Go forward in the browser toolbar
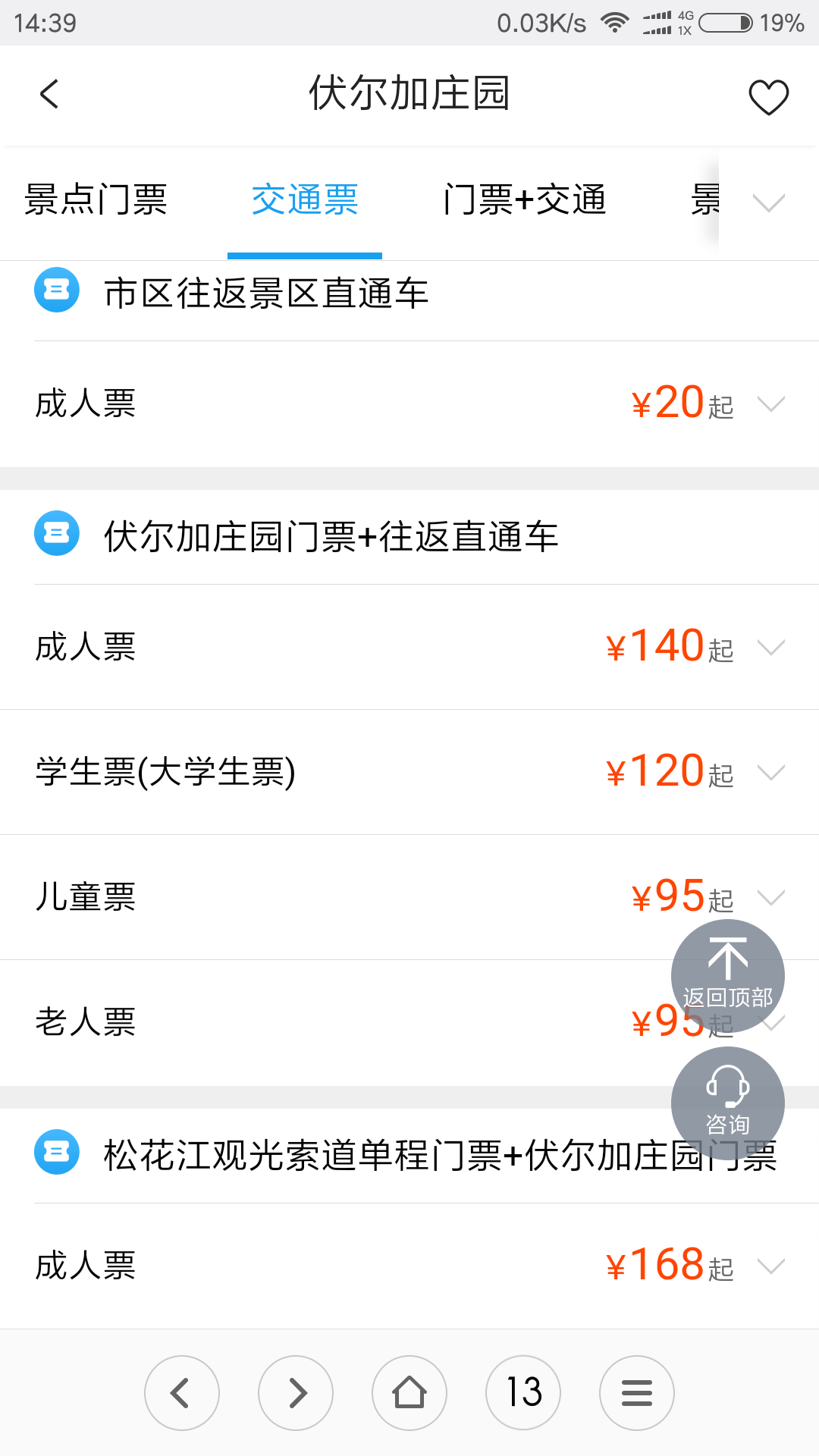The width and height of the screenshot is (819, 1456). pos(296,1393)
